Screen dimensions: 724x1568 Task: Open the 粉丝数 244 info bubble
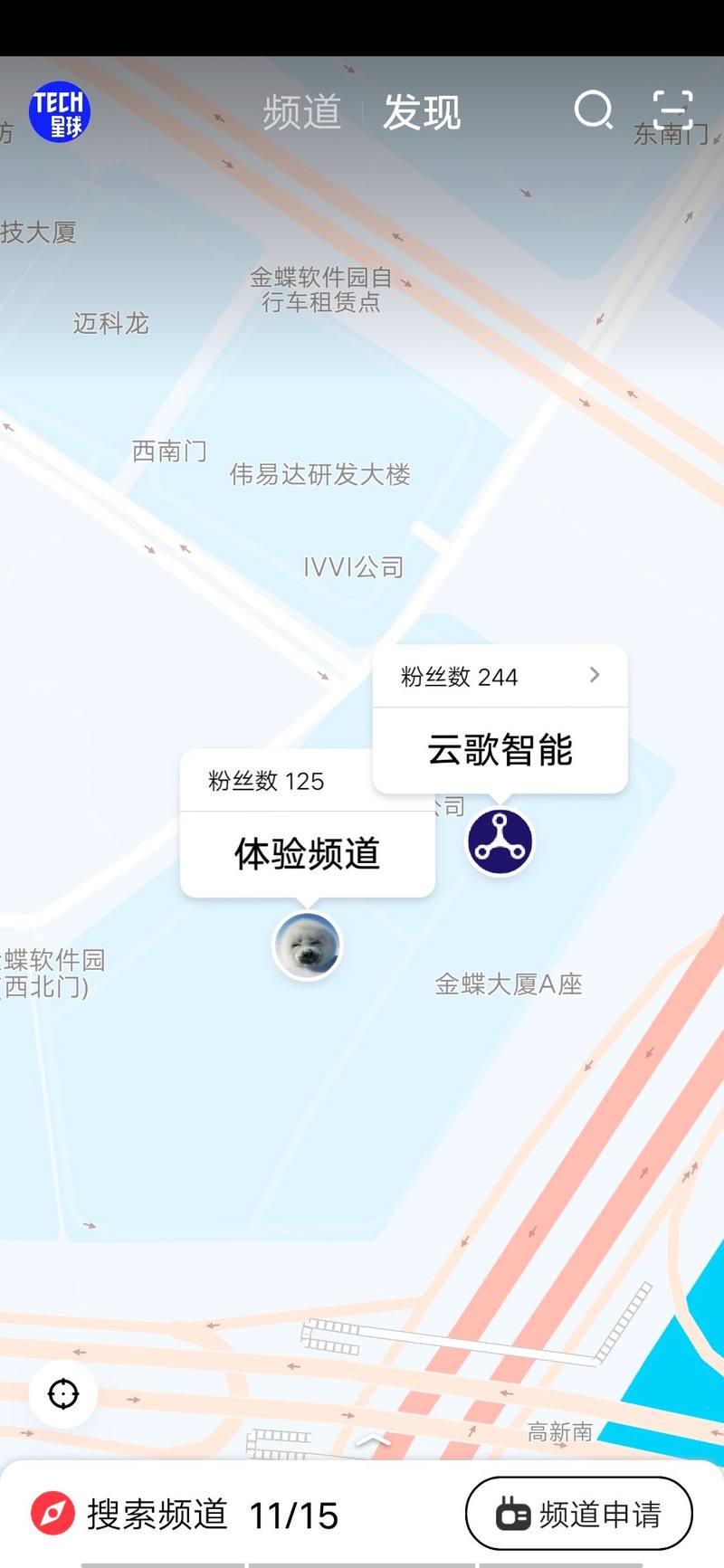pyautogui.click(x=457, y=677)
